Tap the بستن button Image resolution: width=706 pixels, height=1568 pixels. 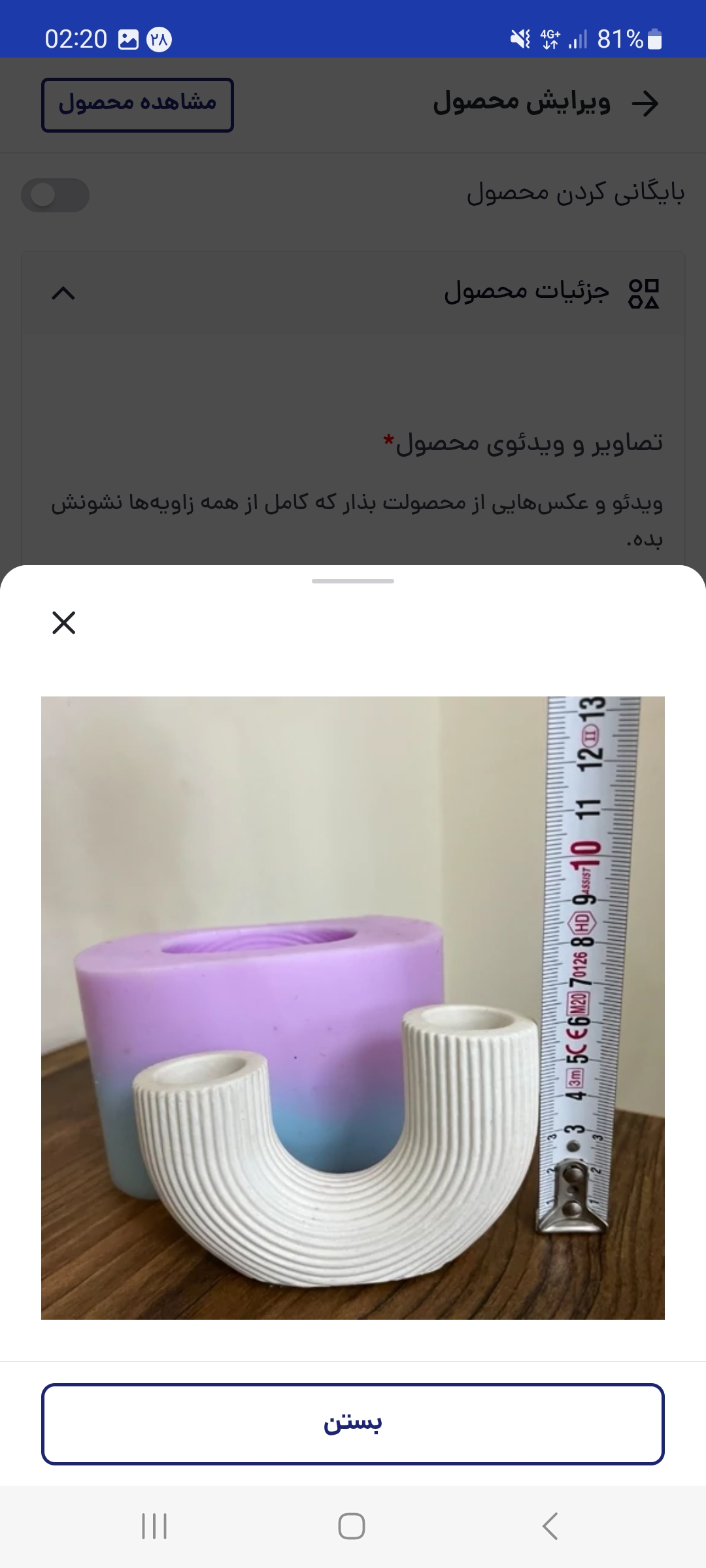click(x=353, y=1424)
